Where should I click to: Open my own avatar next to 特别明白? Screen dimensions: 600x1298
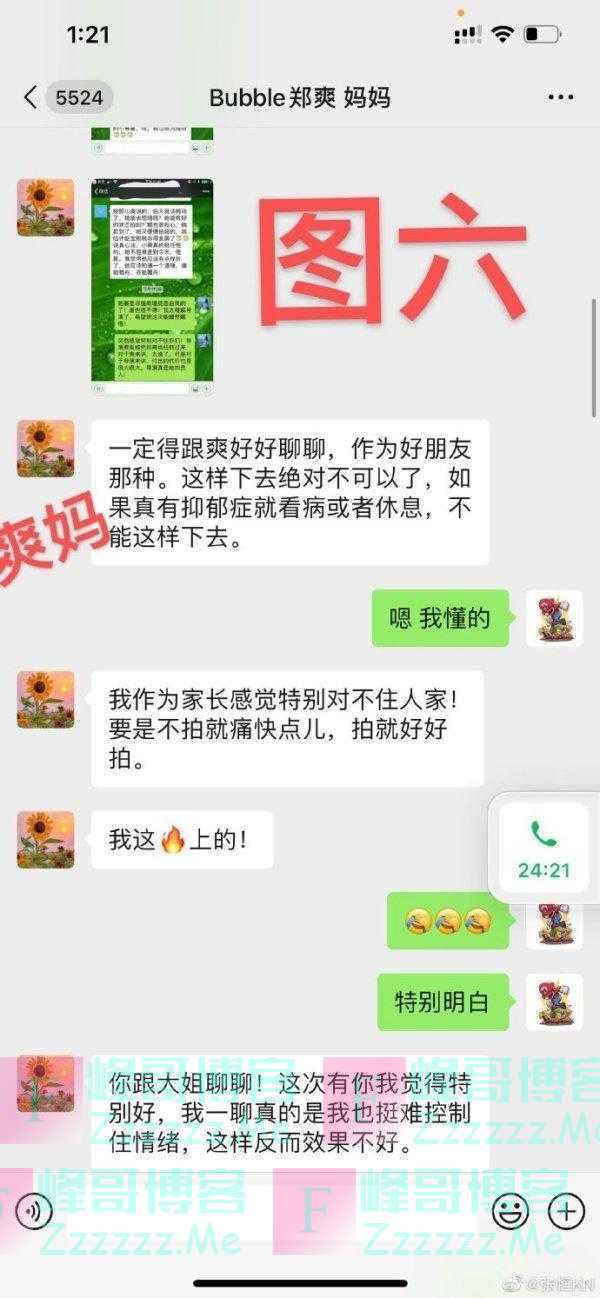(x=554, y=1002)
